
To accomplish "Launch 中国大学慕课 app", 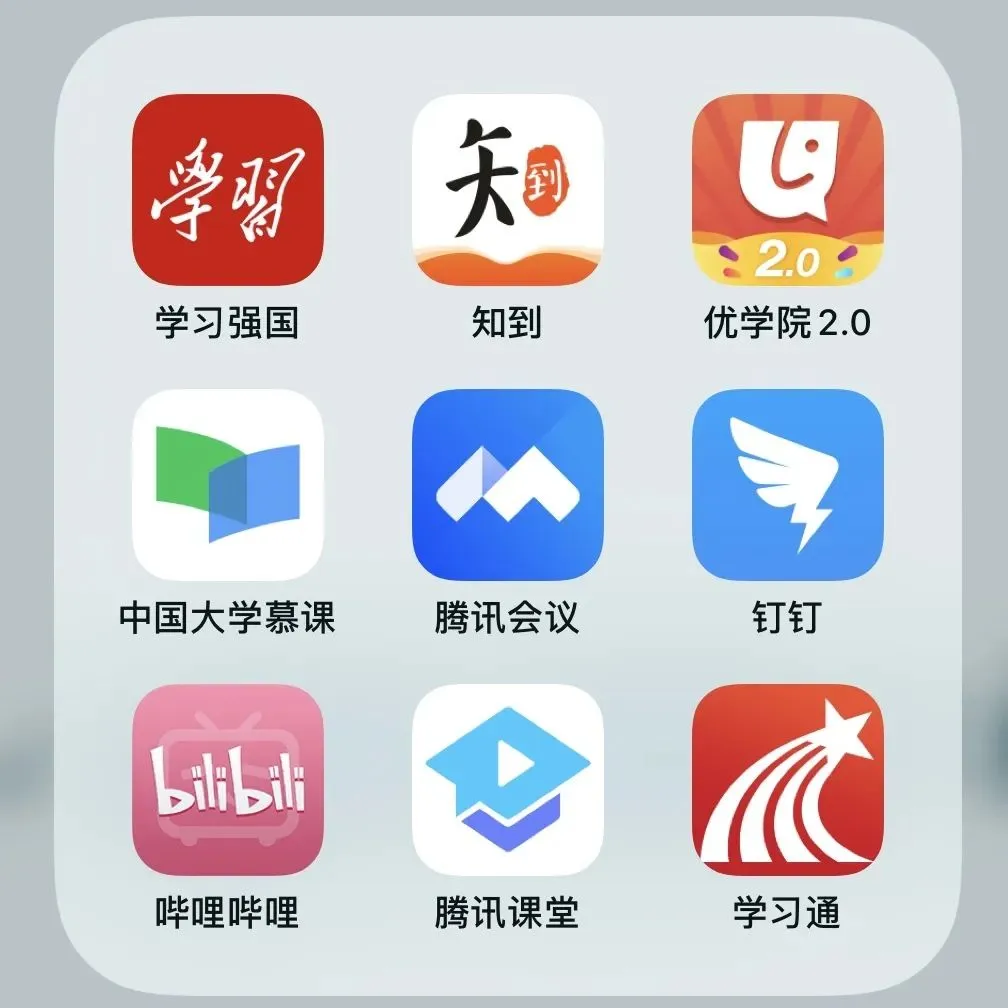I will point(228,485).
